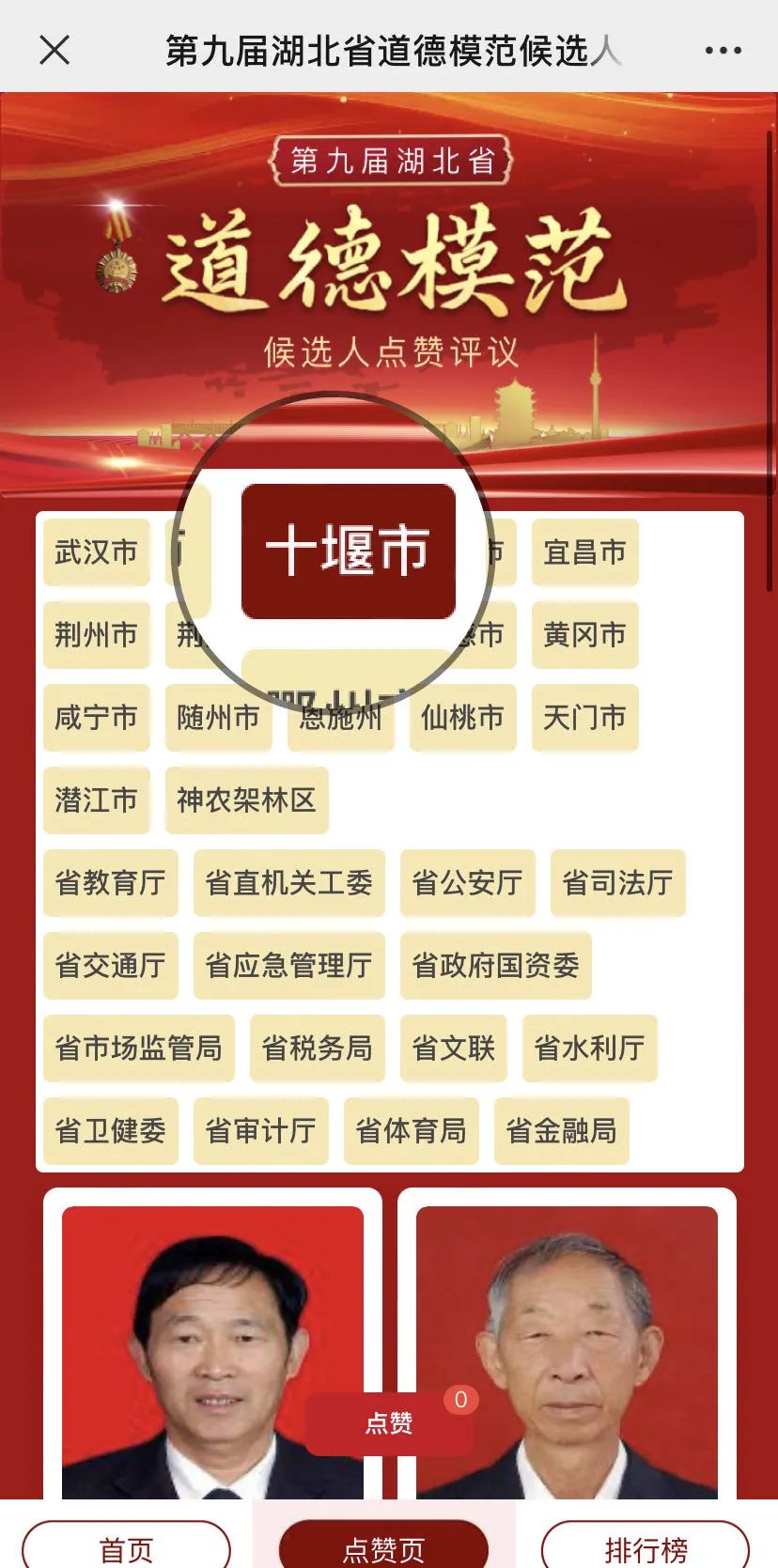The image size is (778, 1568).
Task: Select the 省金融局 chip
Action: coord(561,1131)
